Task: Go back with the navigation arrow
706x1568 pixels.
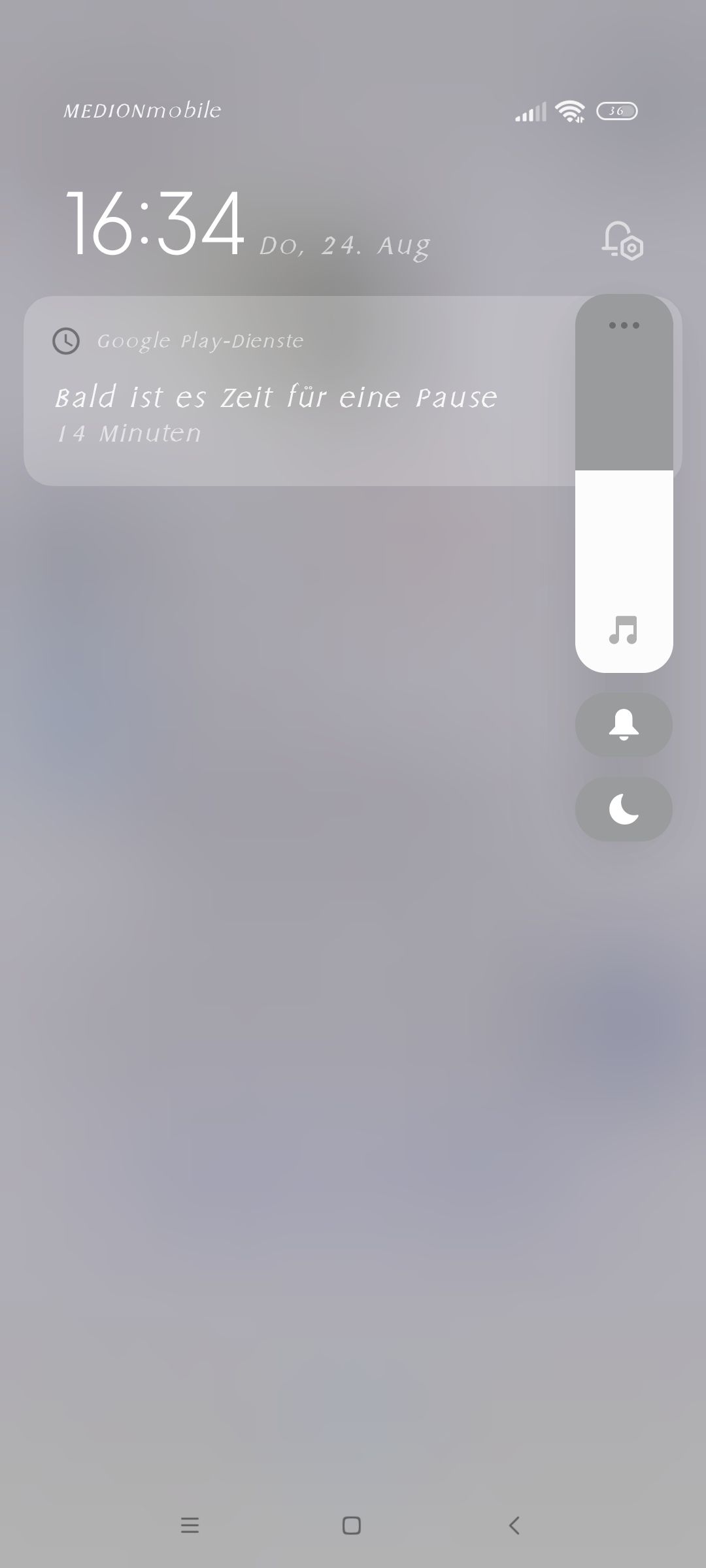Action: pyautogui.click(x=514, y=1526)
